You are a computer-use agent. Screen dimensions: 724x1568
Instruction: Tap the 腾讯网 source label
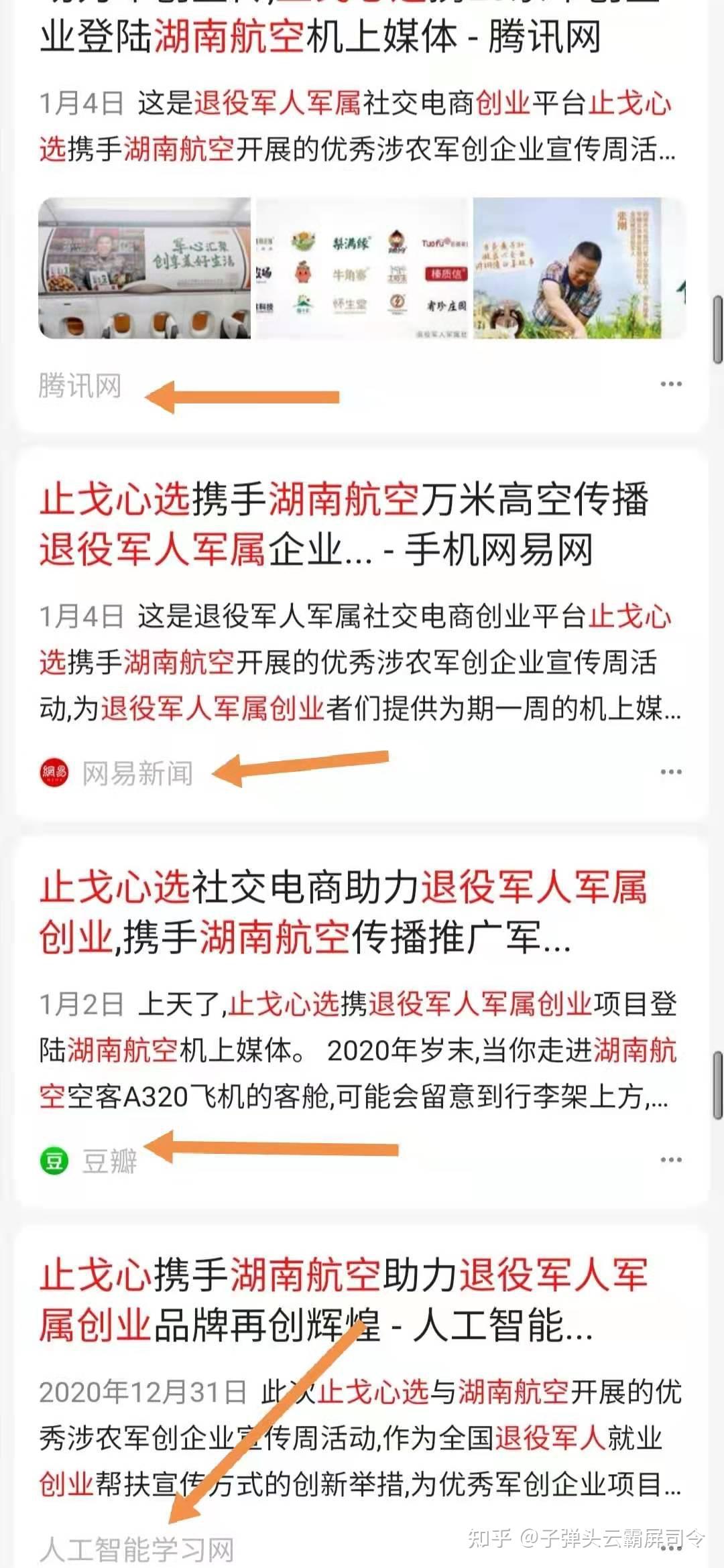[x=80, y=386]
